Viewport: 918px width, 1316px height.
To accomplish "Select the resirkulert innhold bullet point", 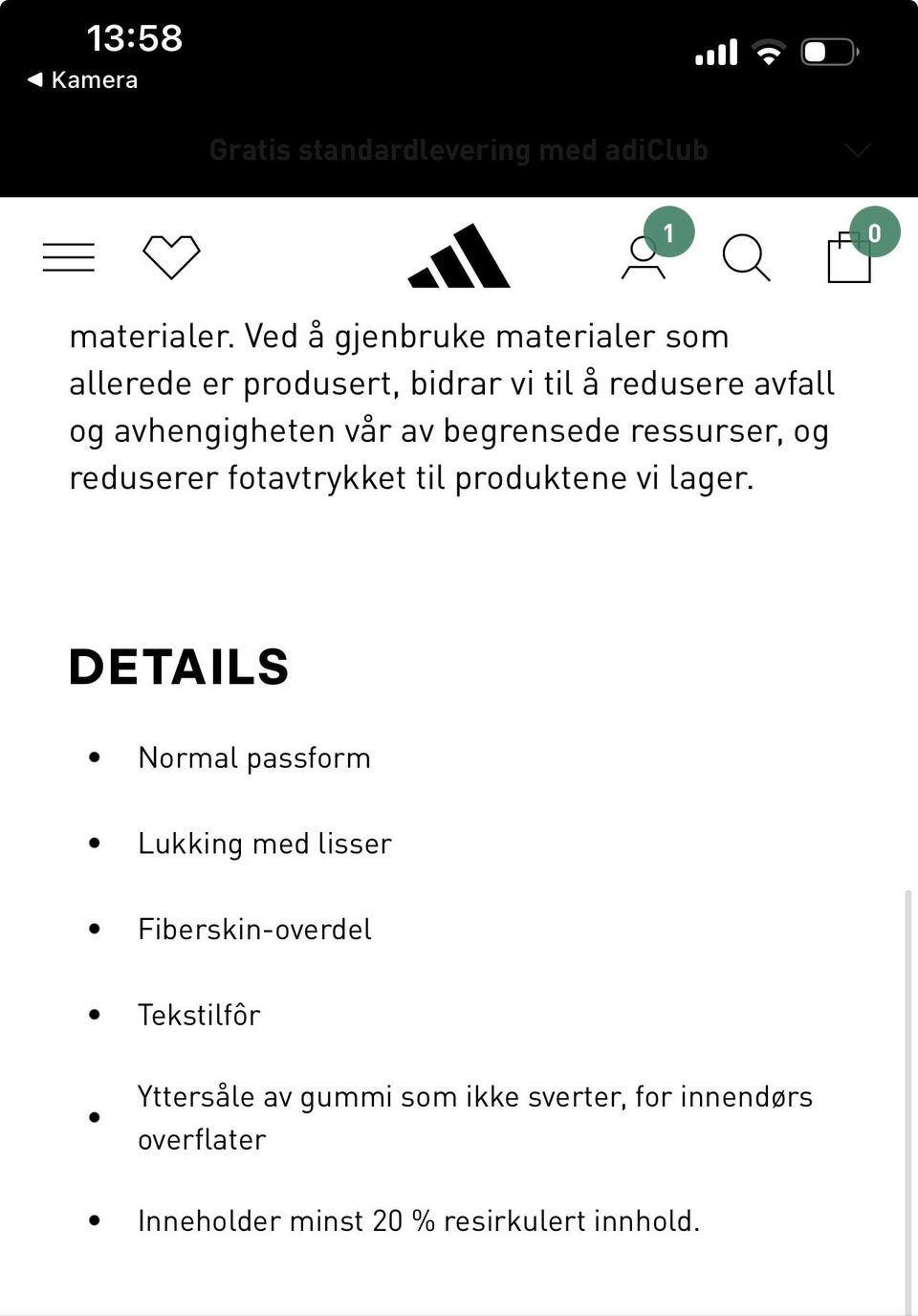I will [x=420, y=1220].
